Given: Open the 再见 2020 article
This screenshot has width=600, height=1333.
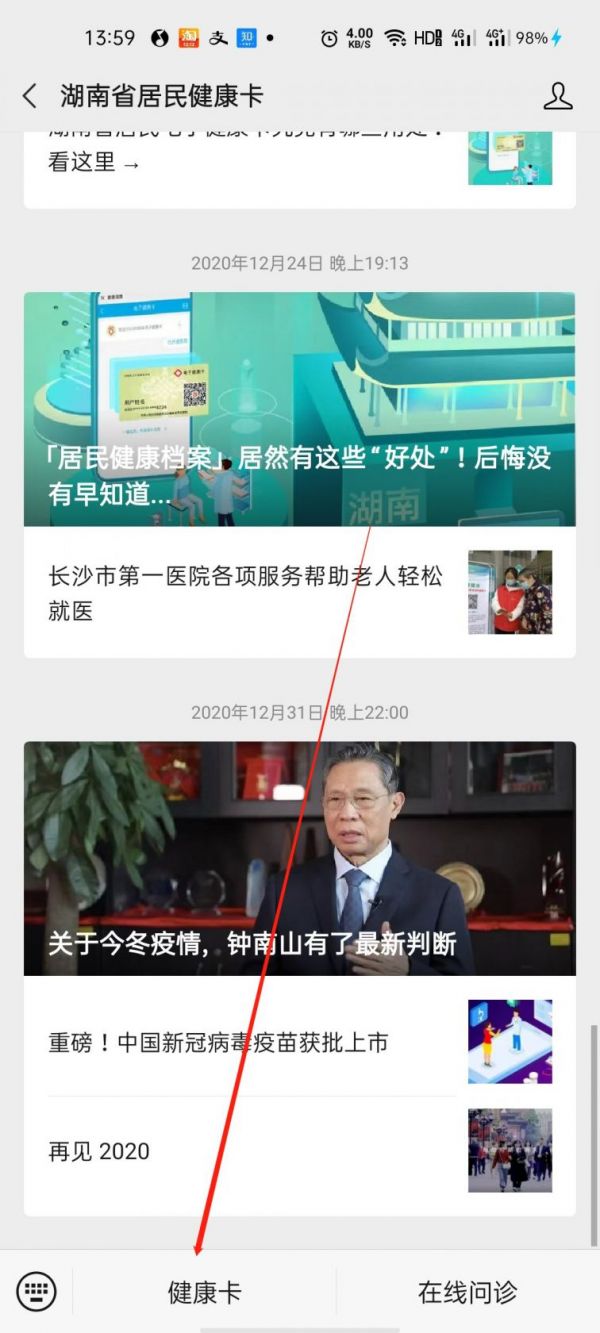Looking at the screenshot, I should click(250, 1151).
